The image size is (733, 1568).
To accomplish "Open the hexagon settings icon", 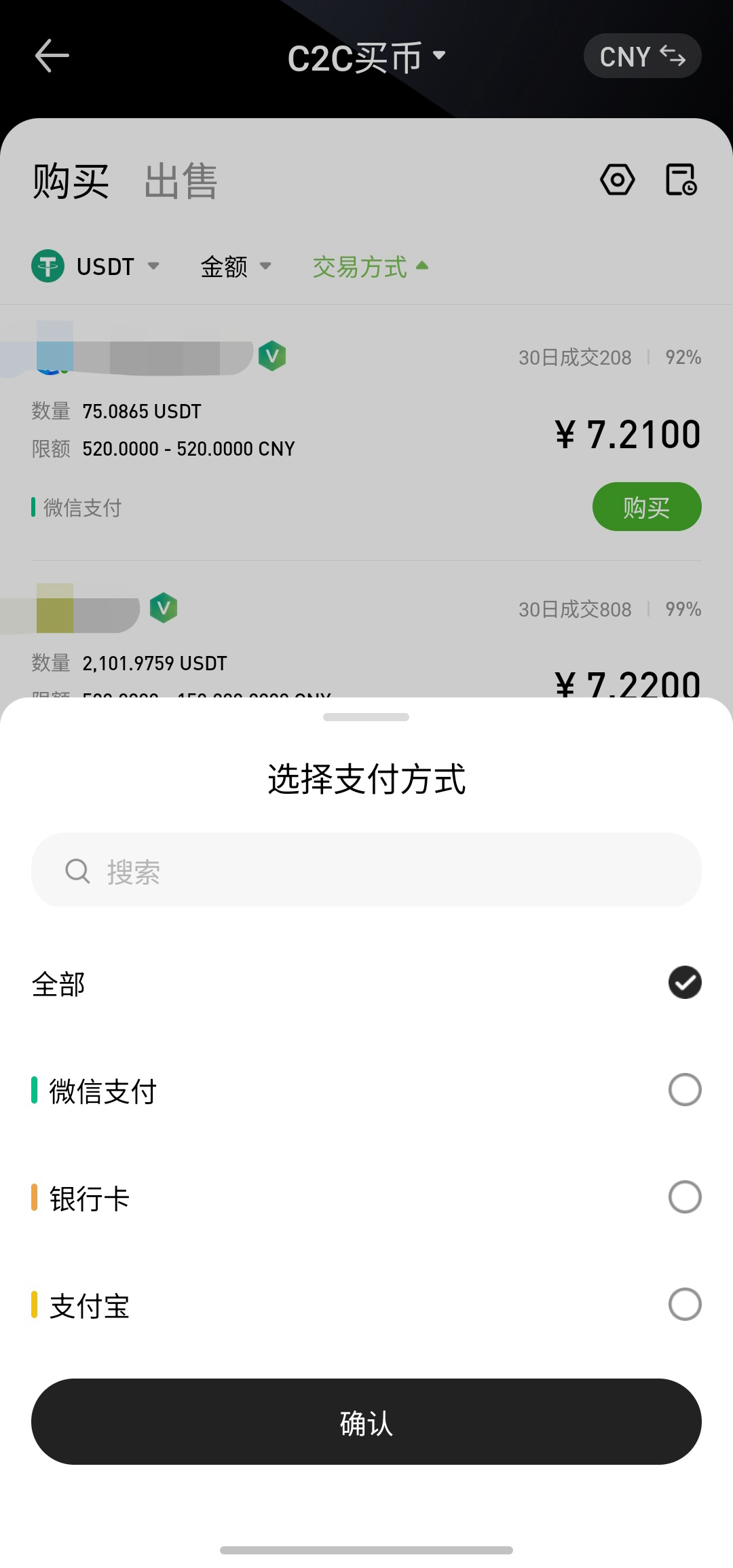I will (617, 181).
